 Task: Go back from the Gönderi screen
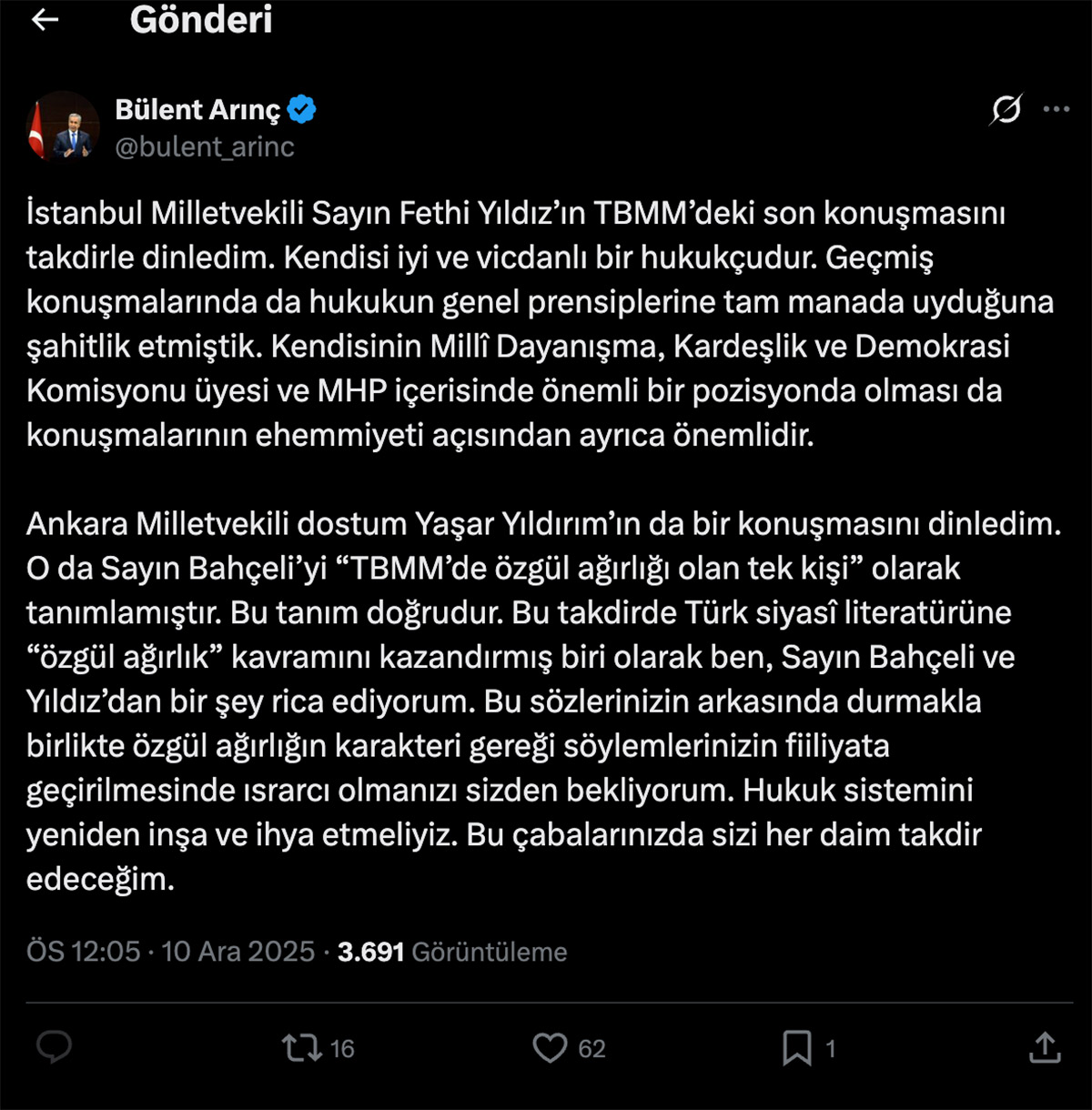click(x=45, y=20)
